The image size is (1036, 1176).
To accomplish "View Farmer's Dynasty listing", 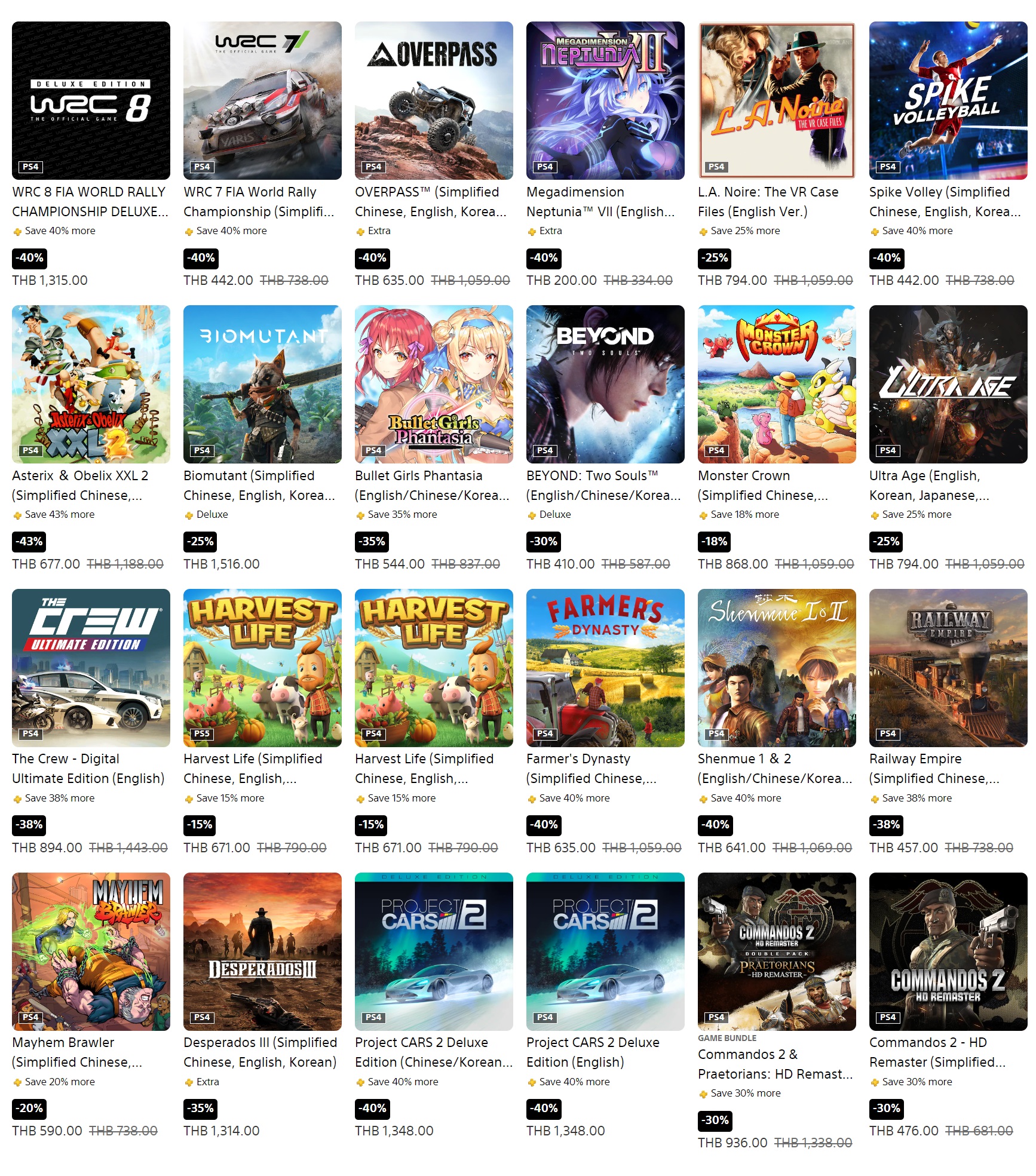I will 605,668.
